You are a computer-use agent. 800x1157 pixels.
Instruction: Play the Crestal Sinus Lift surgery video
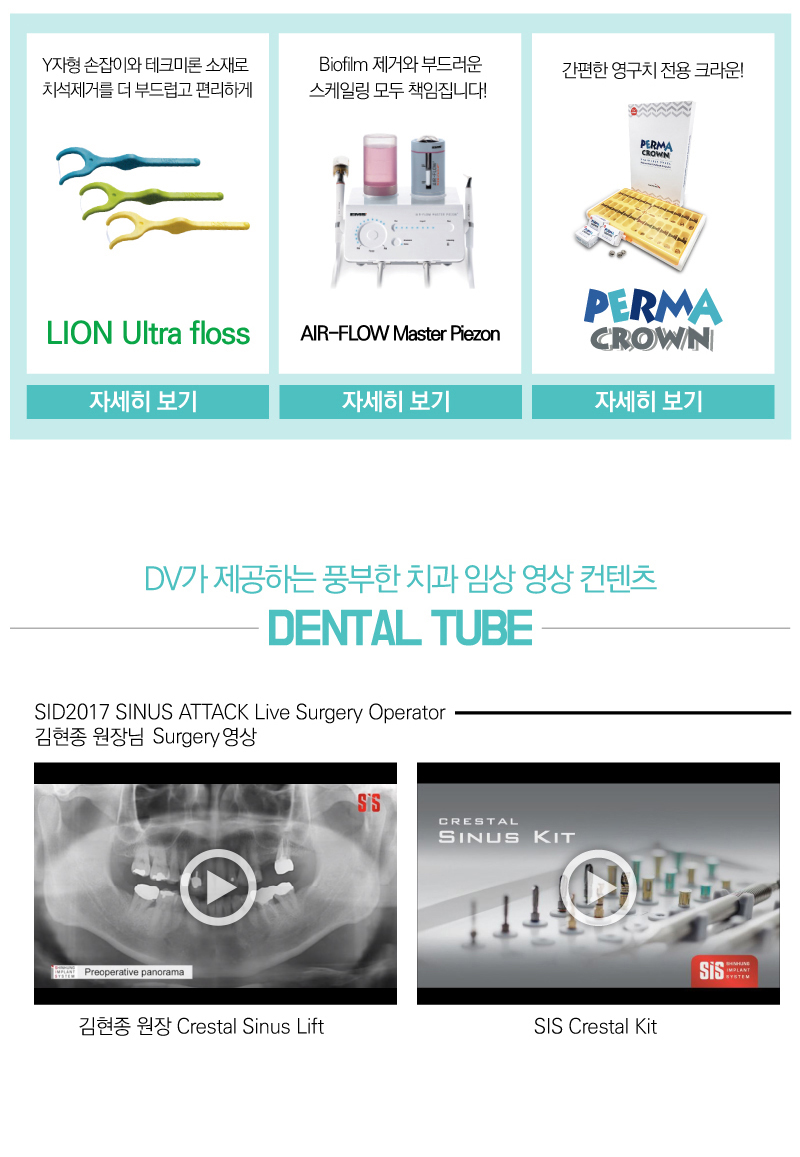[216, 886]
